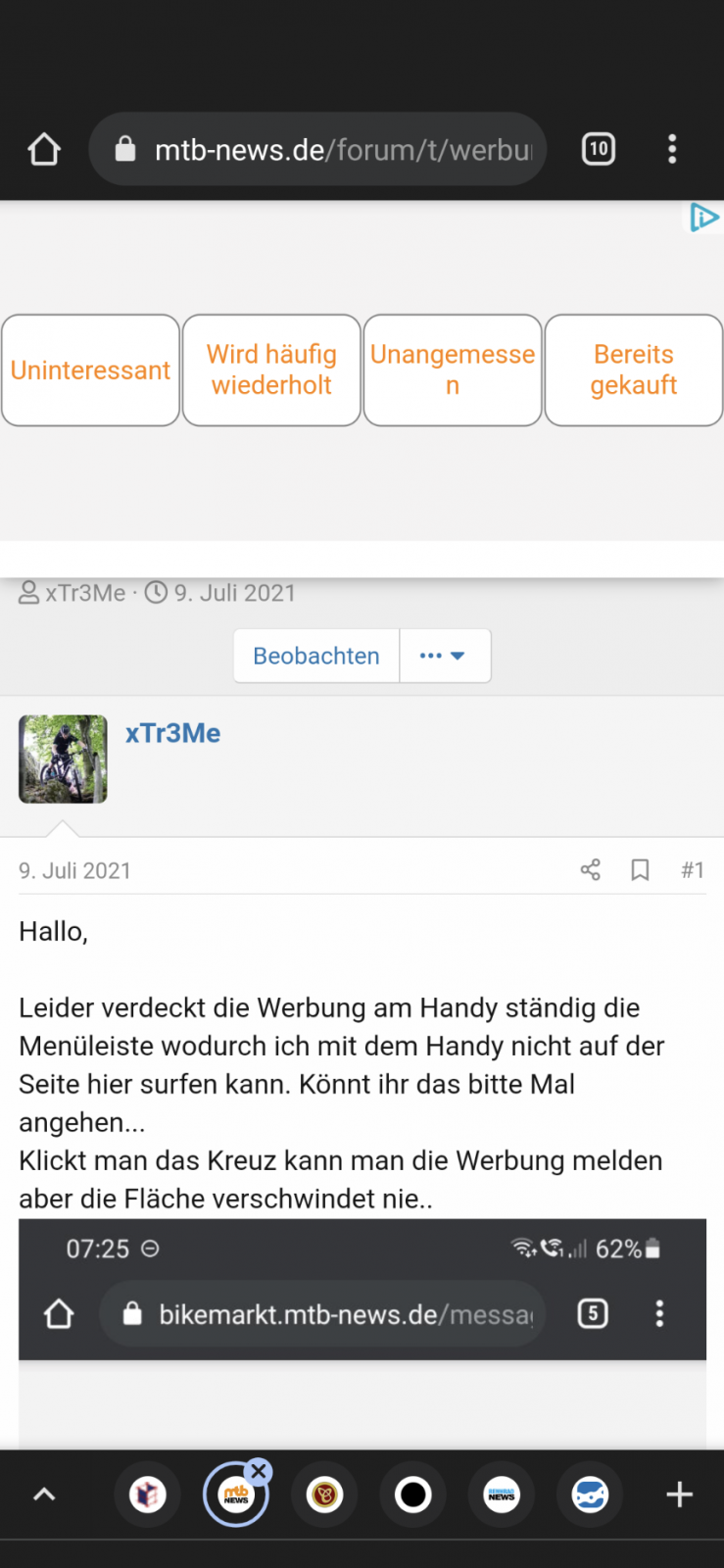Switch to the Rennrad News tab
This screenshot has width=724, height=1568.
click(501, 1494)
